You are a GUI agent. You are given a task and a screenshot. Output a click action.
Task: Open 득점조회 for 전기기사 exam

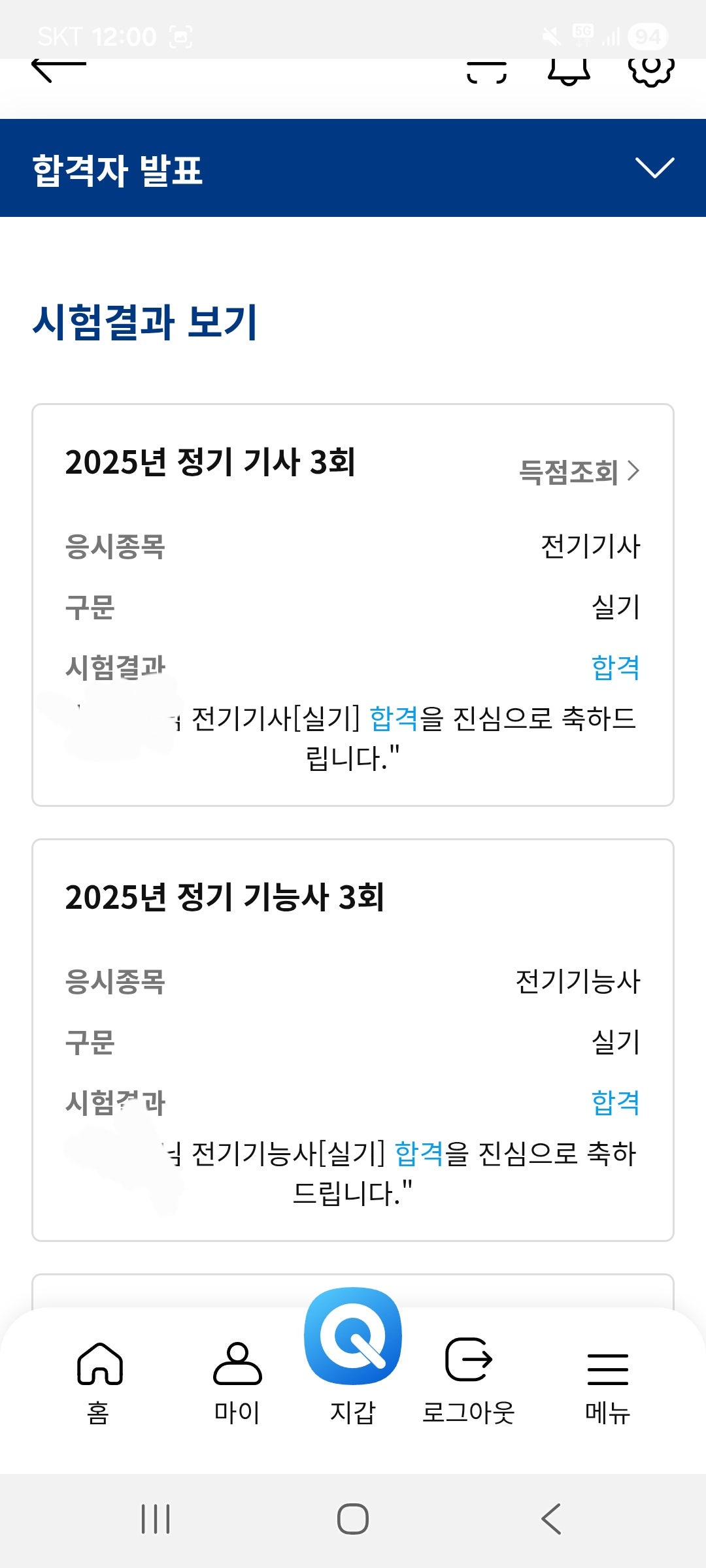[x=579, y=472]
